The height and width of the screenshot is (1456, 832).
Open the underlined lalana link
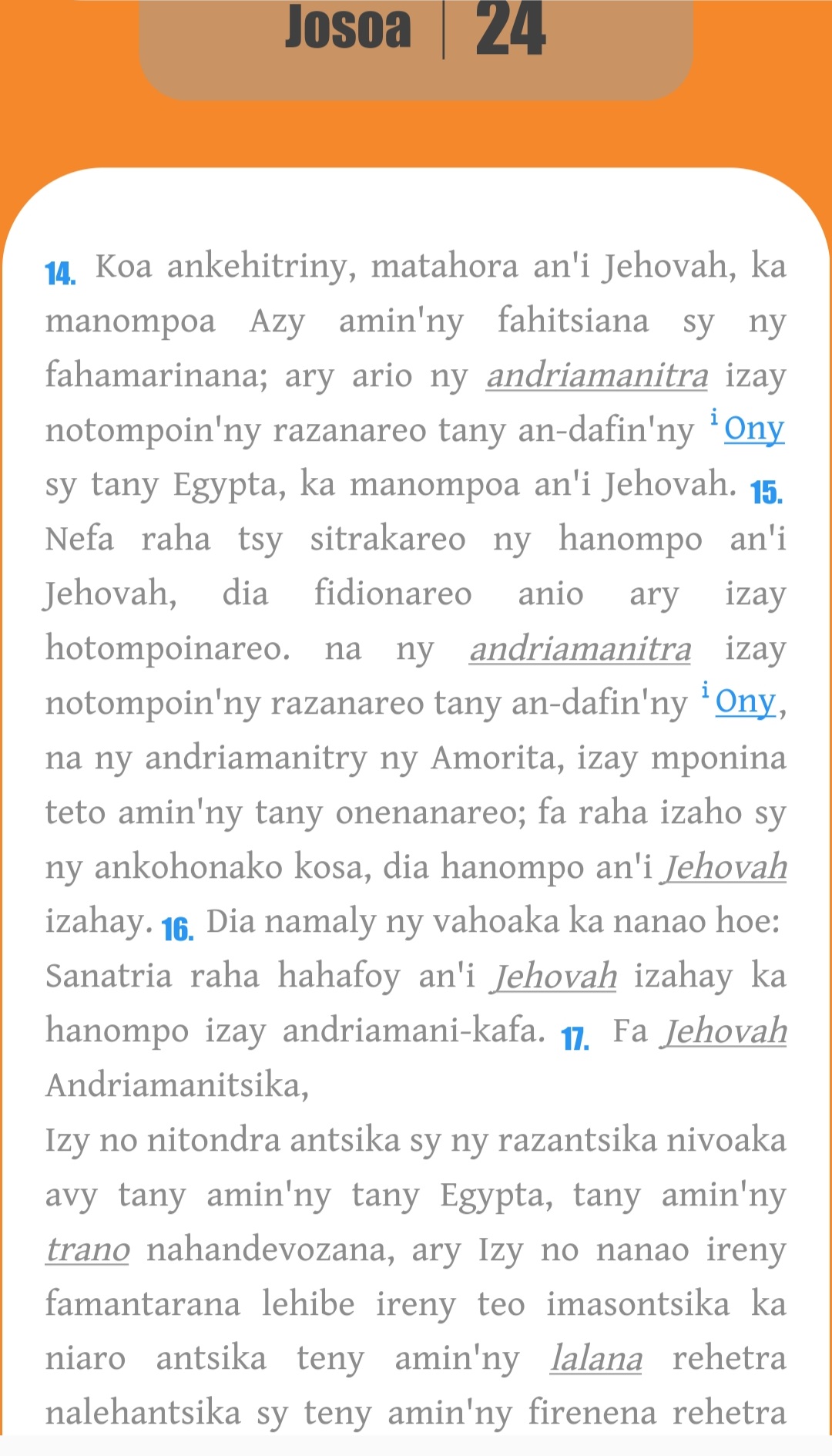[596, 1359]
